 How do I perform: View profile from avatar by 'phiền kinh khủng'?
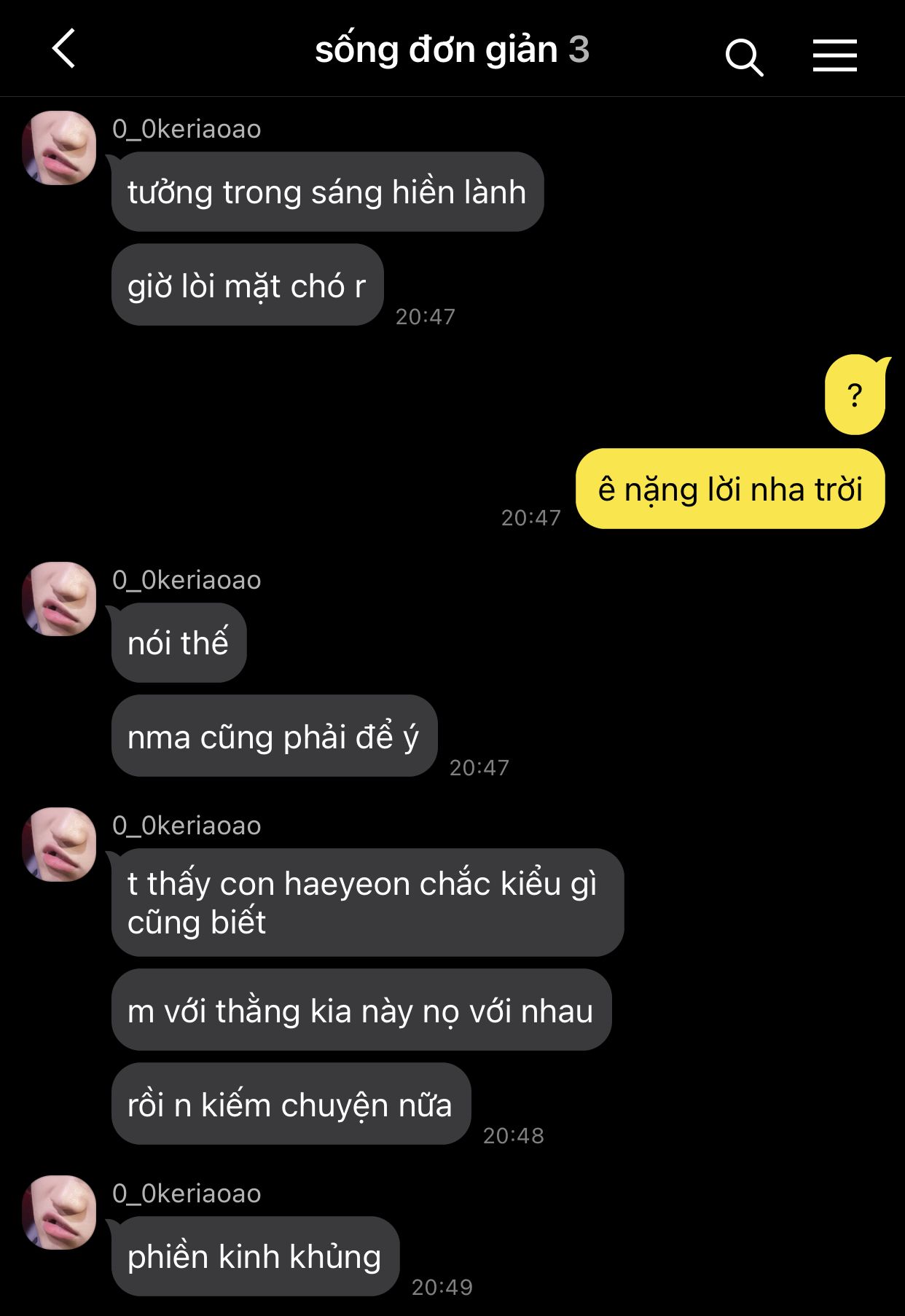click(59, 1212)
